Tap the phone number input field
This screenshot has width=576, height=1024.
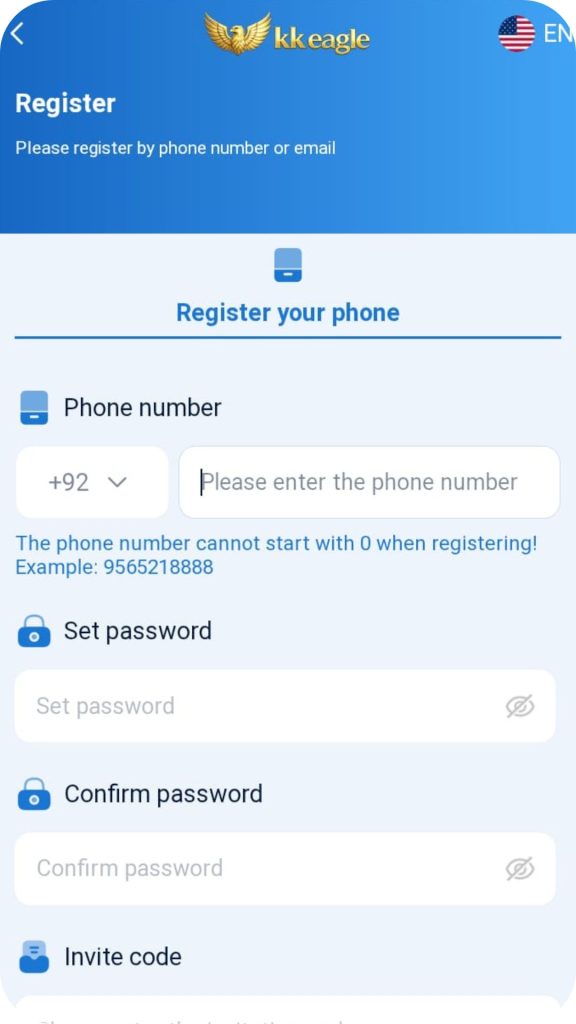coord(370,483)
